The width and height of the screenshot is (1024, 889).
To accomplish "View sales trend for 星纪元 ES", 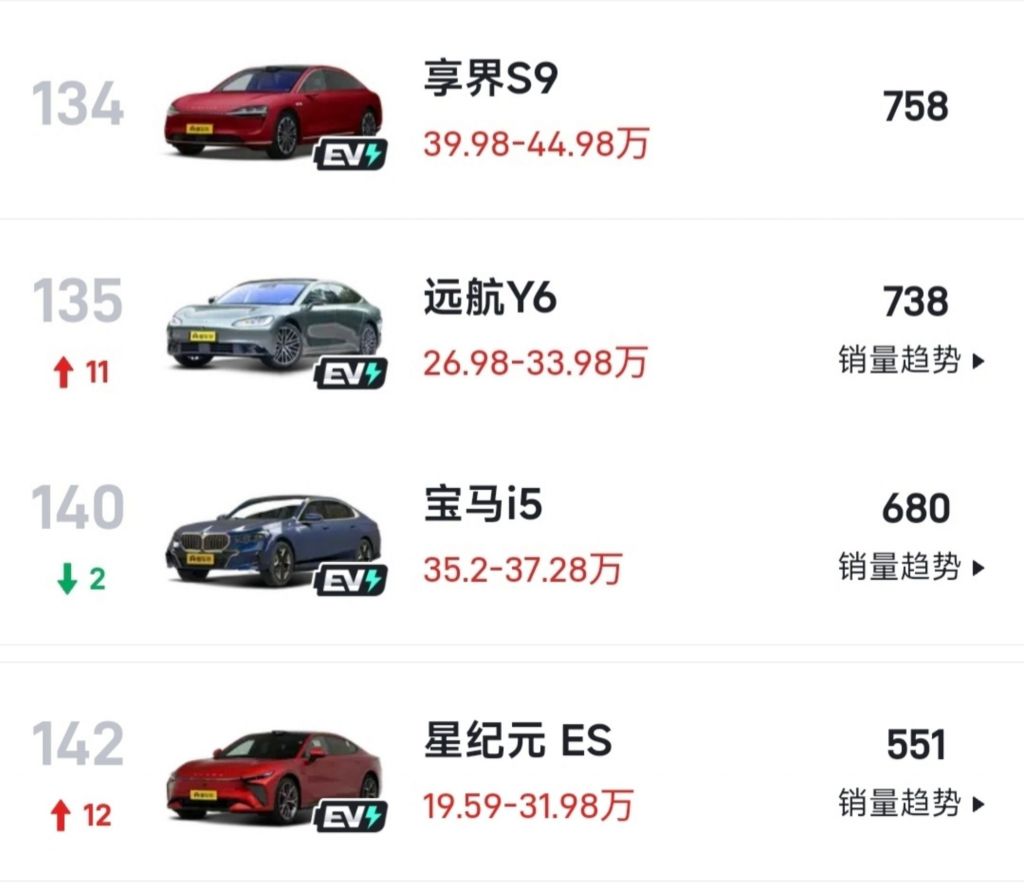I will pos(911,803).
